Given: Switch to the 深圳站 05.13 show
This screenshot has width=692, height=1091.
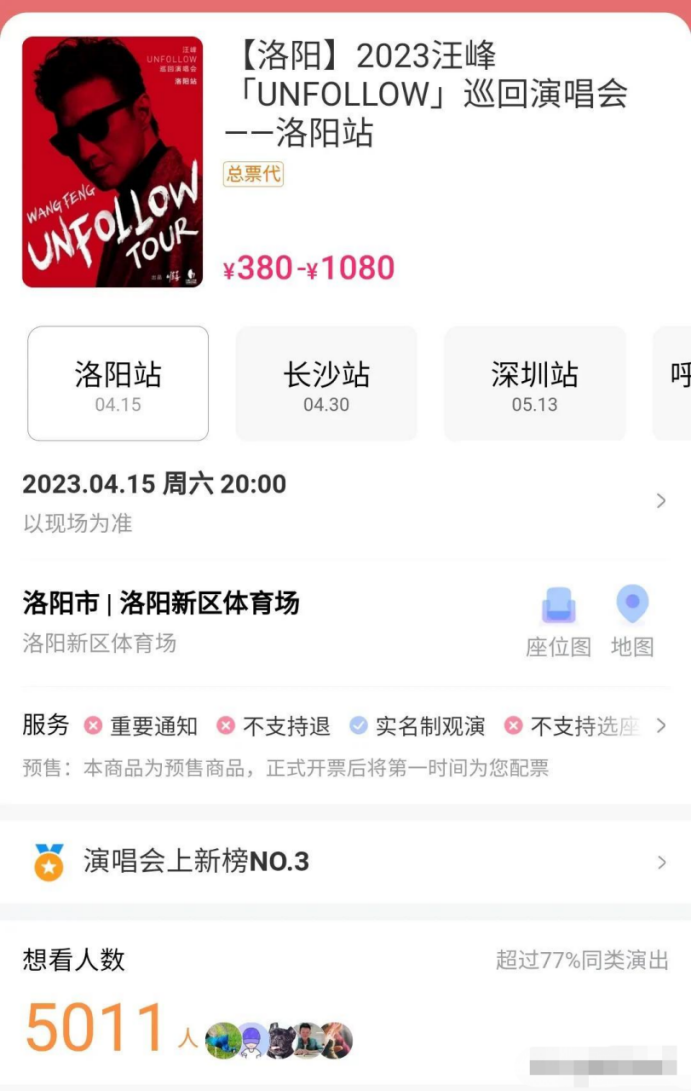Looking at the screenshot, I should [534, 384].
